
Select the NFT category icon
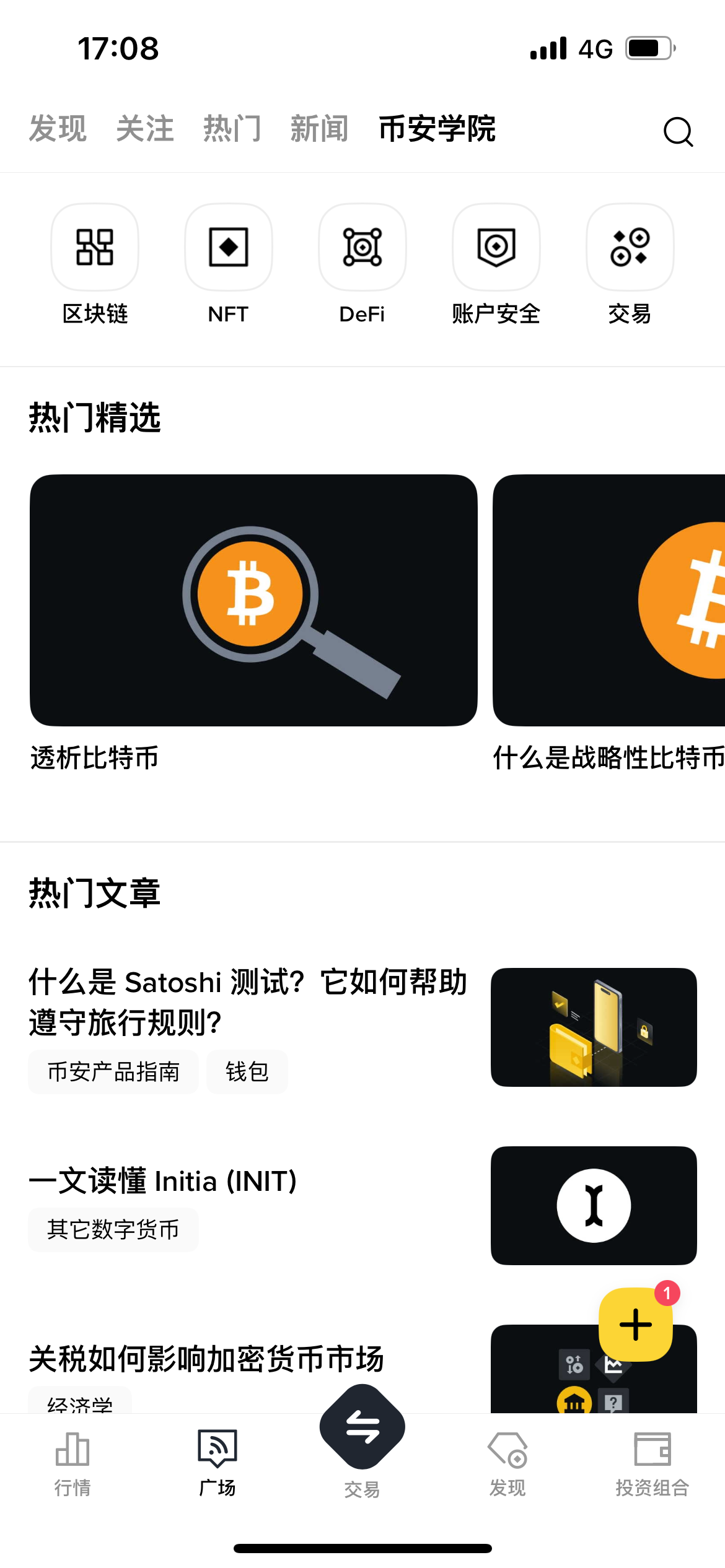[x=228, y=248]
